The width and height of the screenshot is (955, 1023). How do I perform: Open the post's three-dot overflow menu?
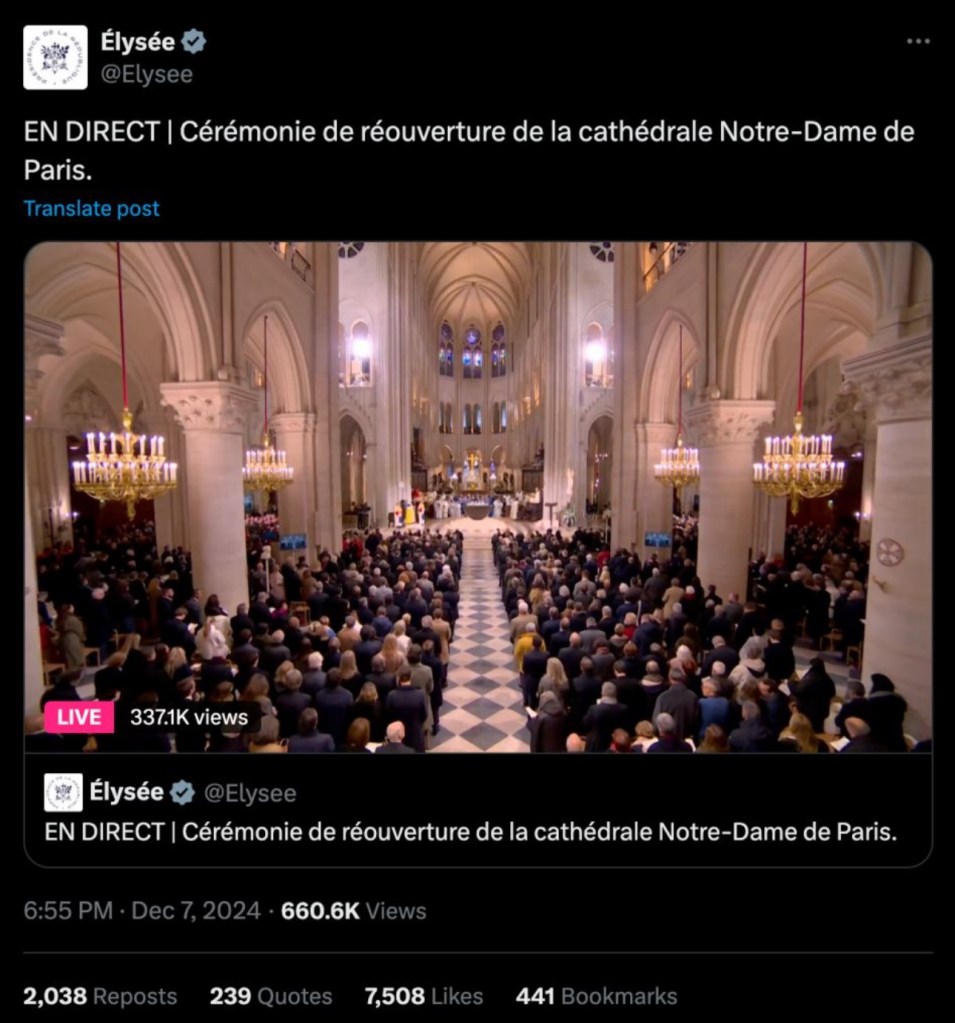click(917, 42)
